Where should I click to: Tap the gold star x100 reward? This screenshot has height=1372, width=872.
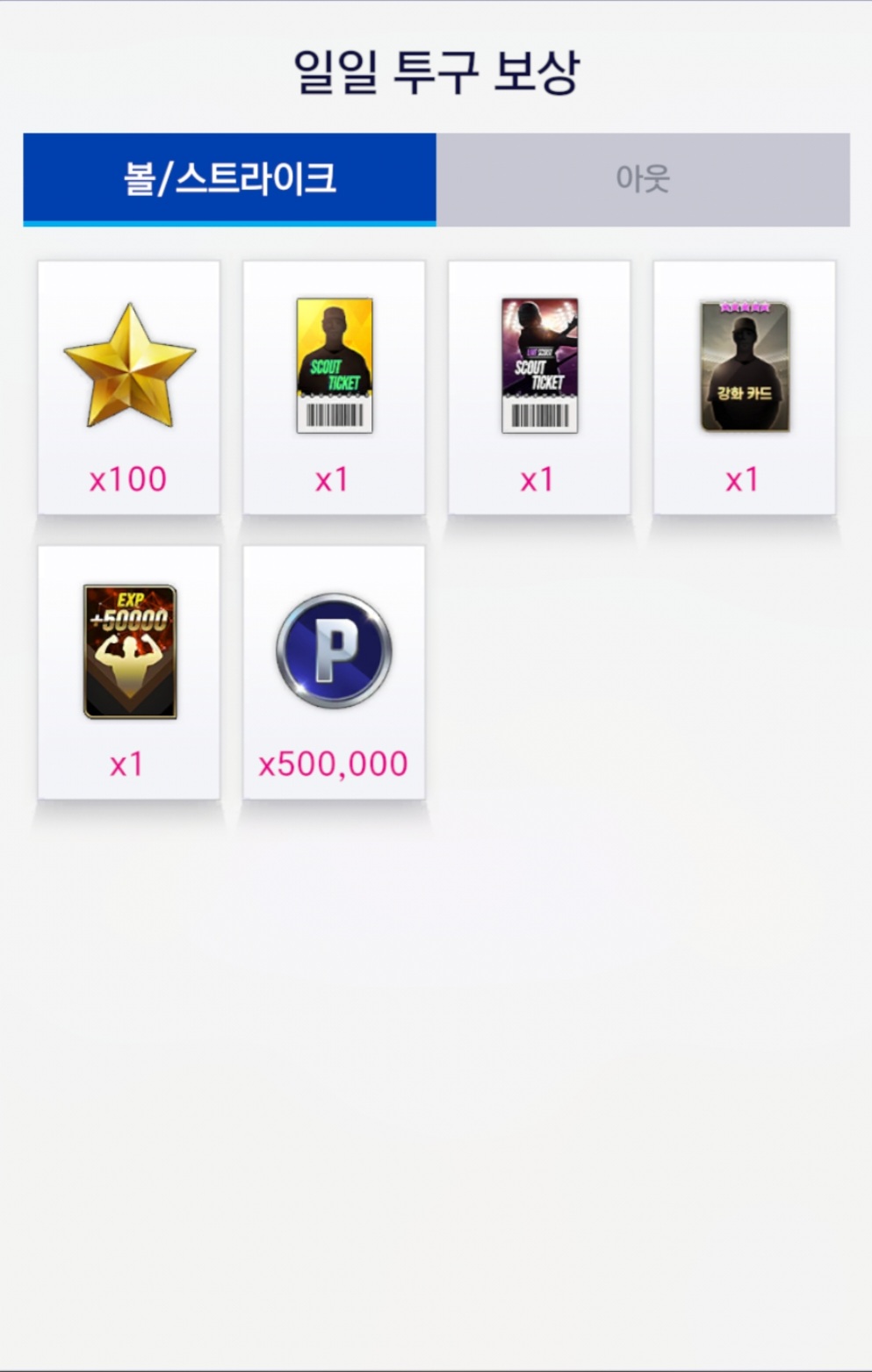point(129,386)
